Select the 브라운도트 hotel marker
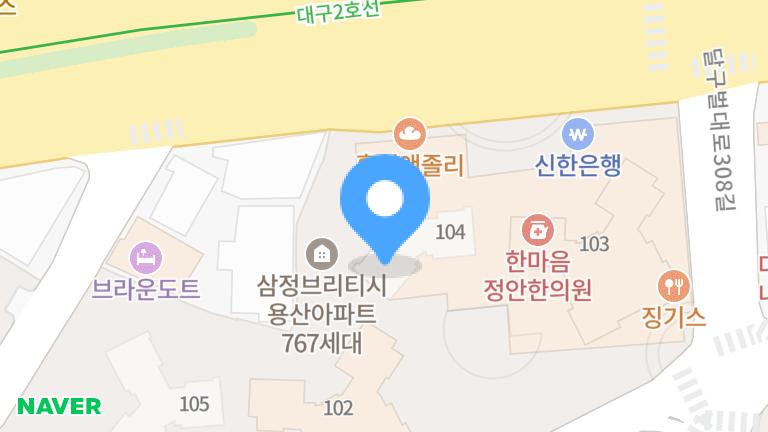 coord(146,258)
